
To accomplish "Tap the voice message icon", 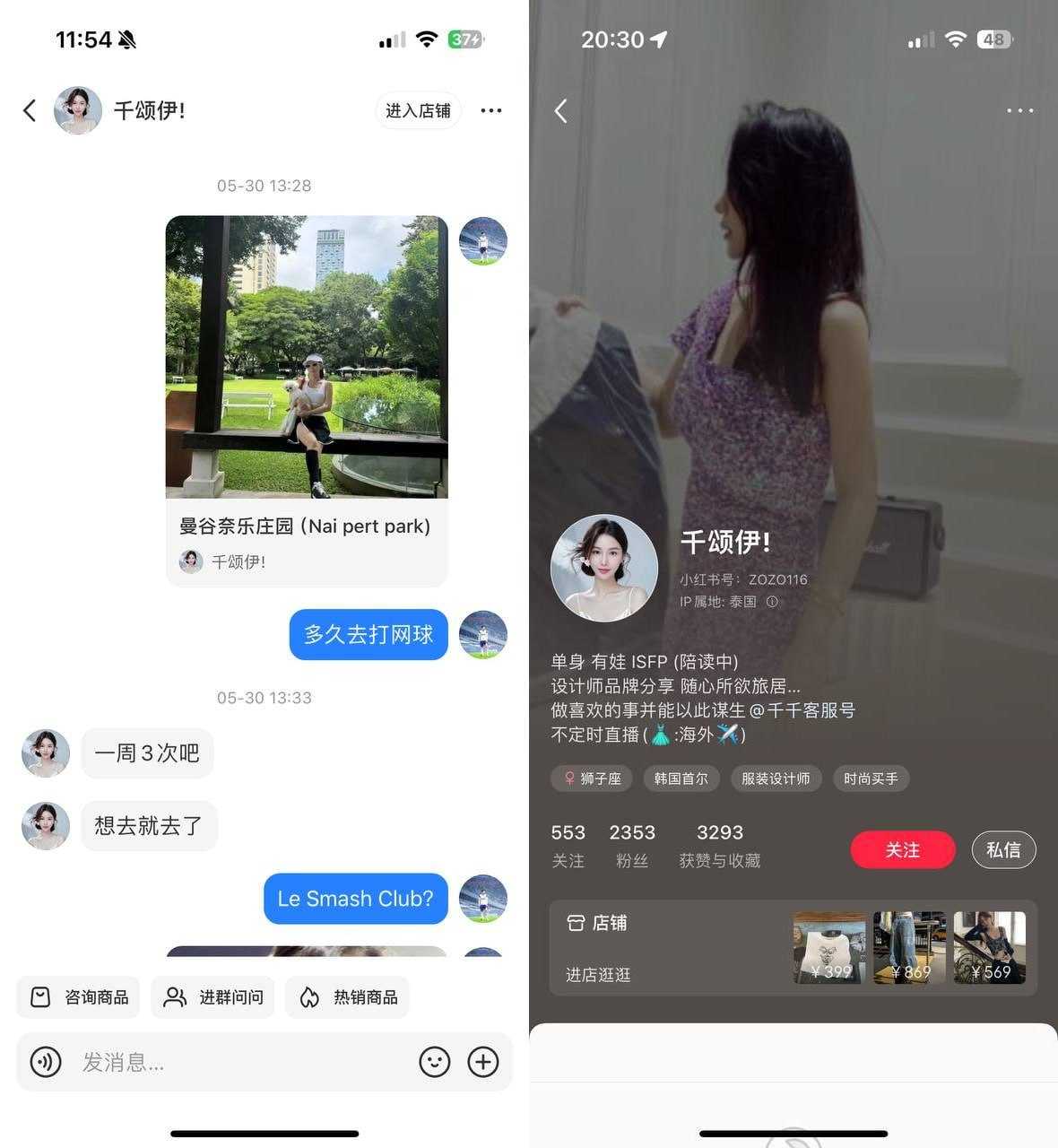I will pyautogui.click(x=46, y=1062).
